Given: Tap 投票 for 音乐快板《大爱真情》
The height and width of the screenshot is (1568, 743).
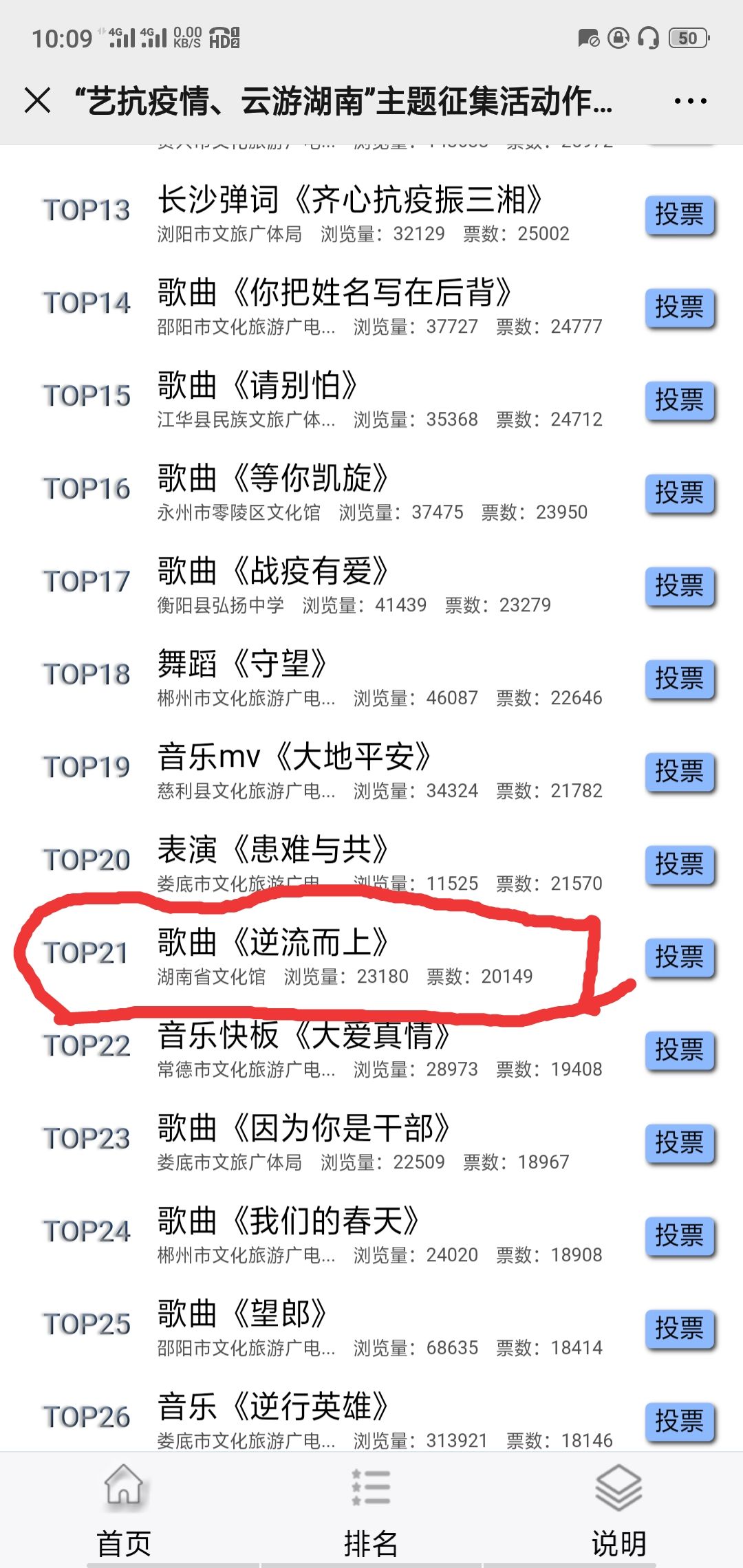Looking at the screenshot, I should [680, 1050].
